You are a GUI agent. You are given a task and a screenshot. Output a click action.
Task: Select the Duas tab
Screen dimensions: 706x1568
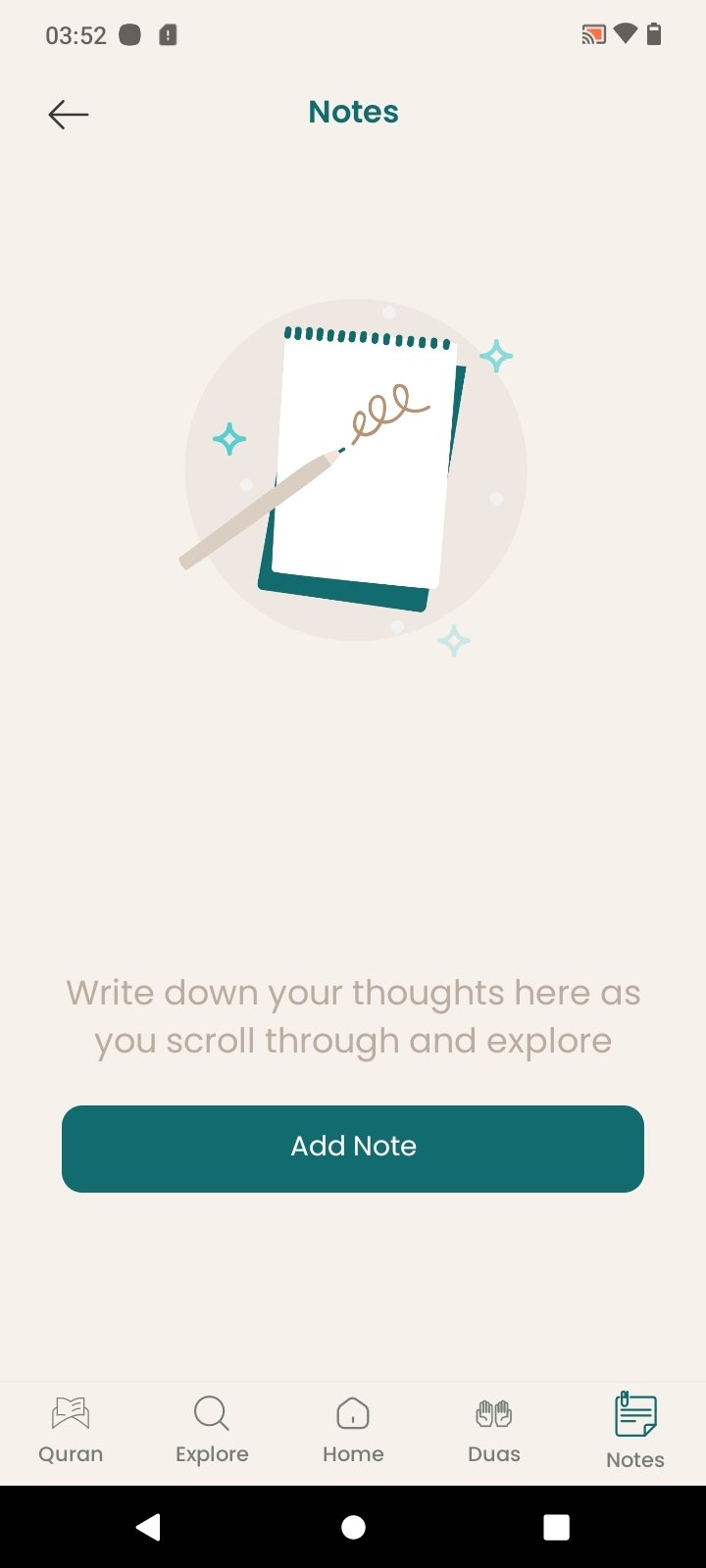(x=494, y=1431)
